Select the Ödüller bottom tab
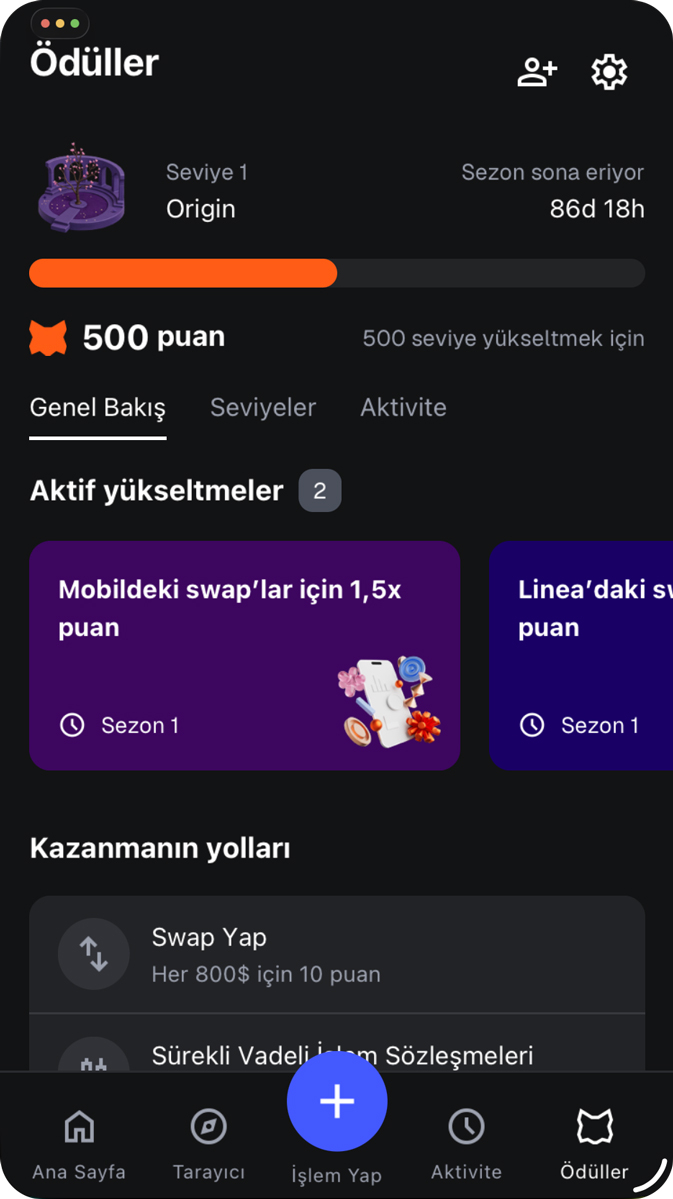This screenshot has width=673, height=1199. (x=594, y=1142)
